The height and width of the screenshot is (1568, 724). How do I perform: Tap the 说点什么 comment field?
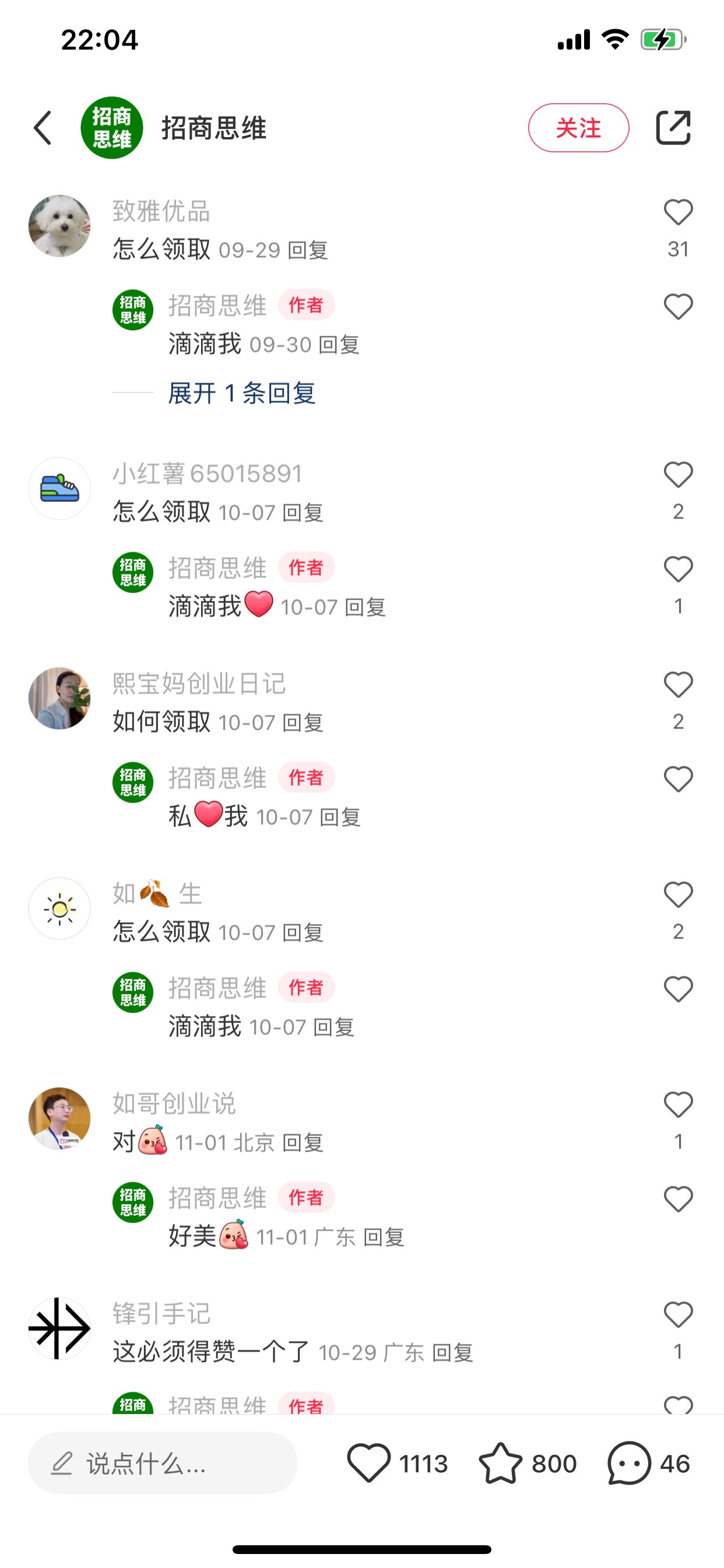coord(163,1464)
